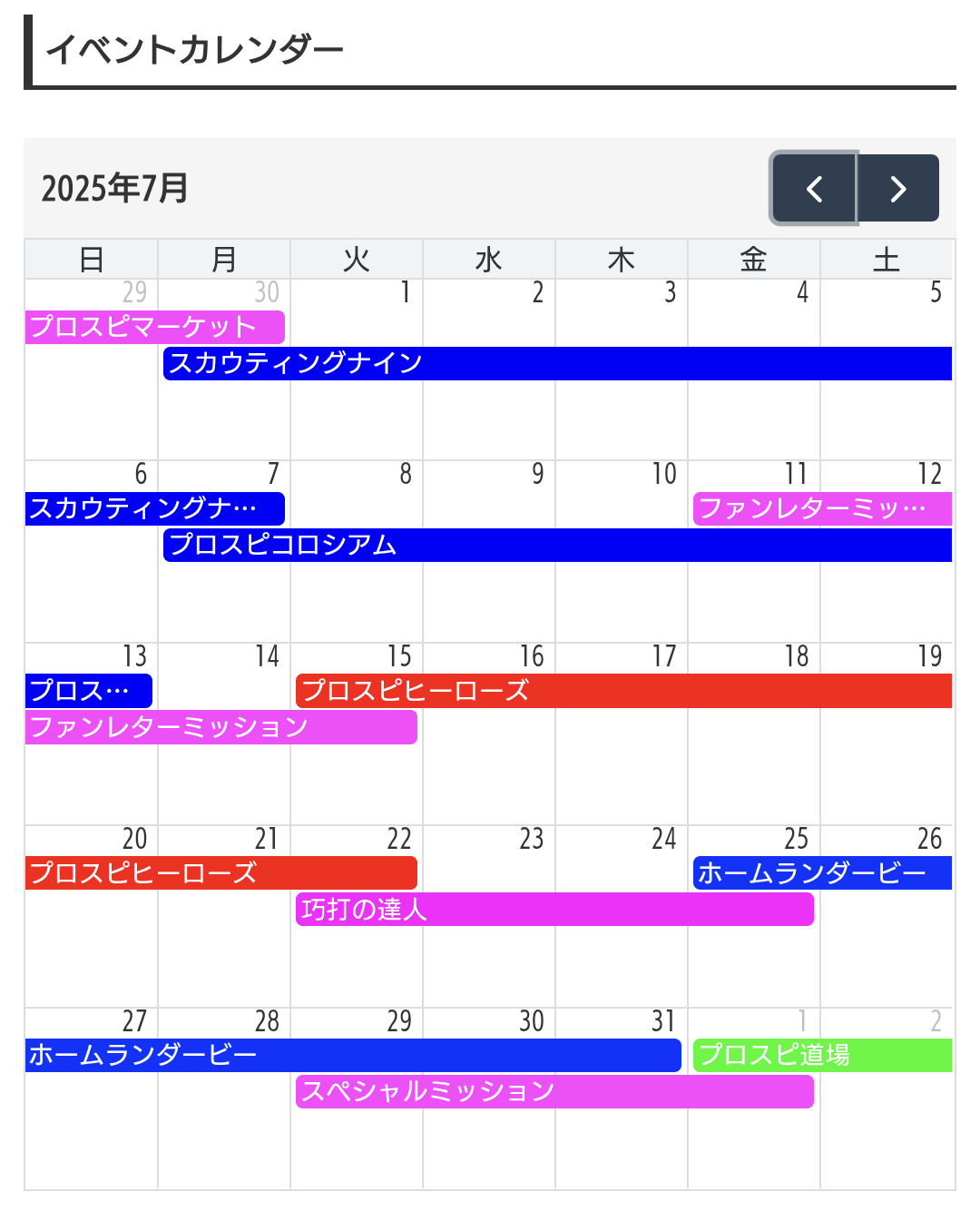Select the 巧打の達人 event
Viewport: 980px width, 1231px height.
[554, 910]
